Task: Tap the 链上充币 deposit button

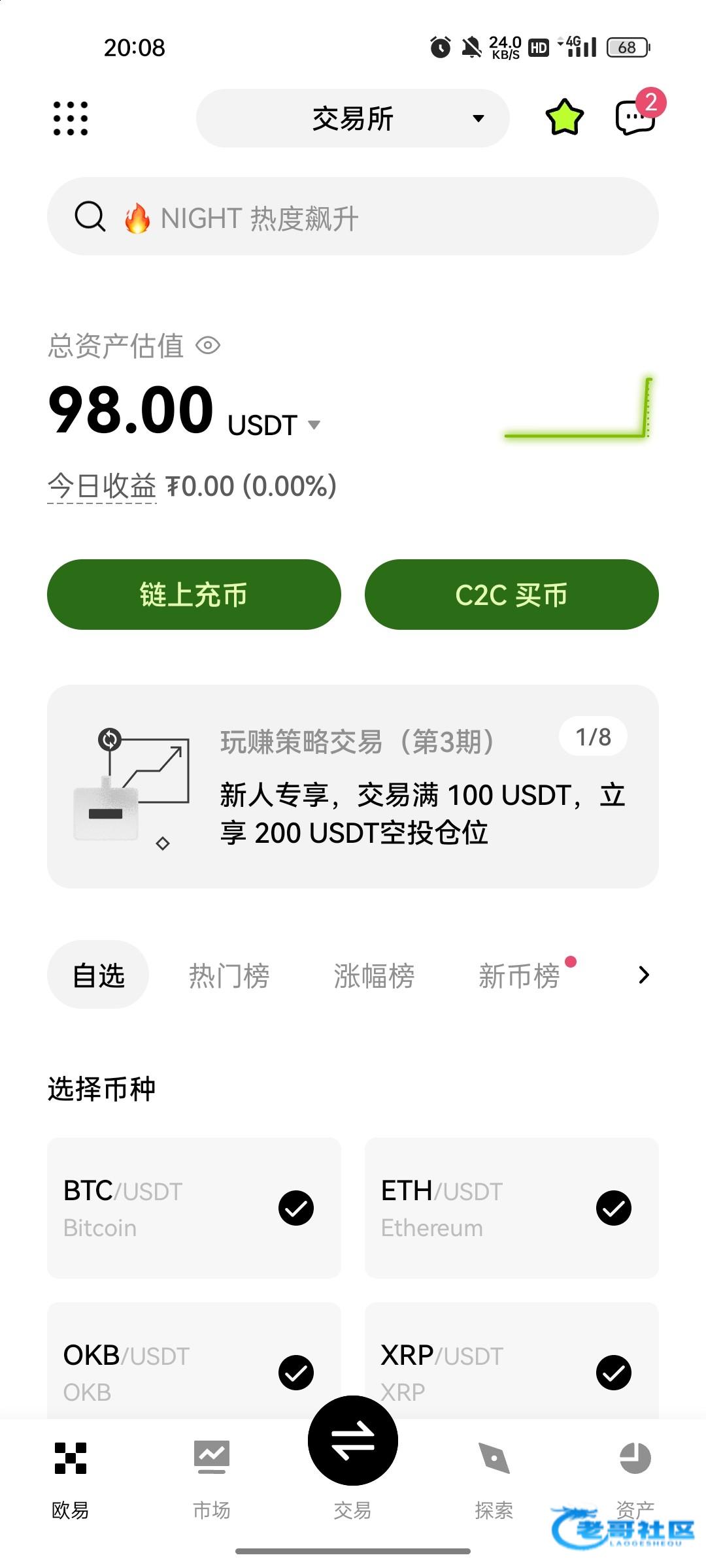Action: coord(194,595)
